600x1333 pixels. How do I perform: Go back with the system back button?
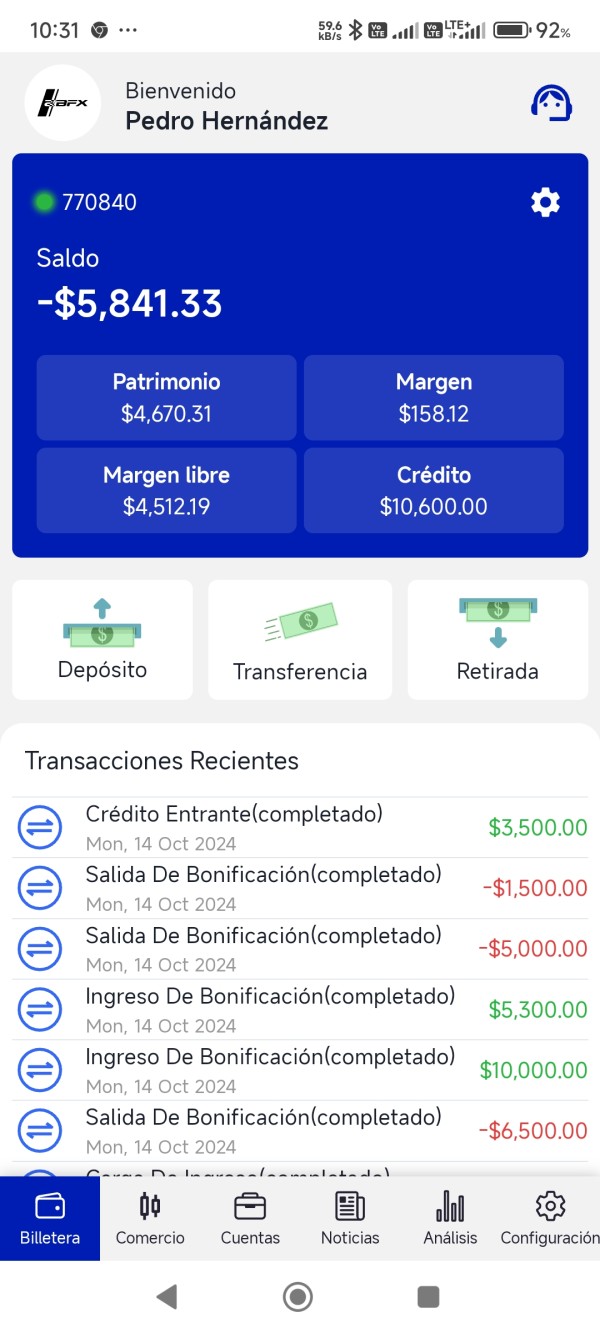[167, 1297]
